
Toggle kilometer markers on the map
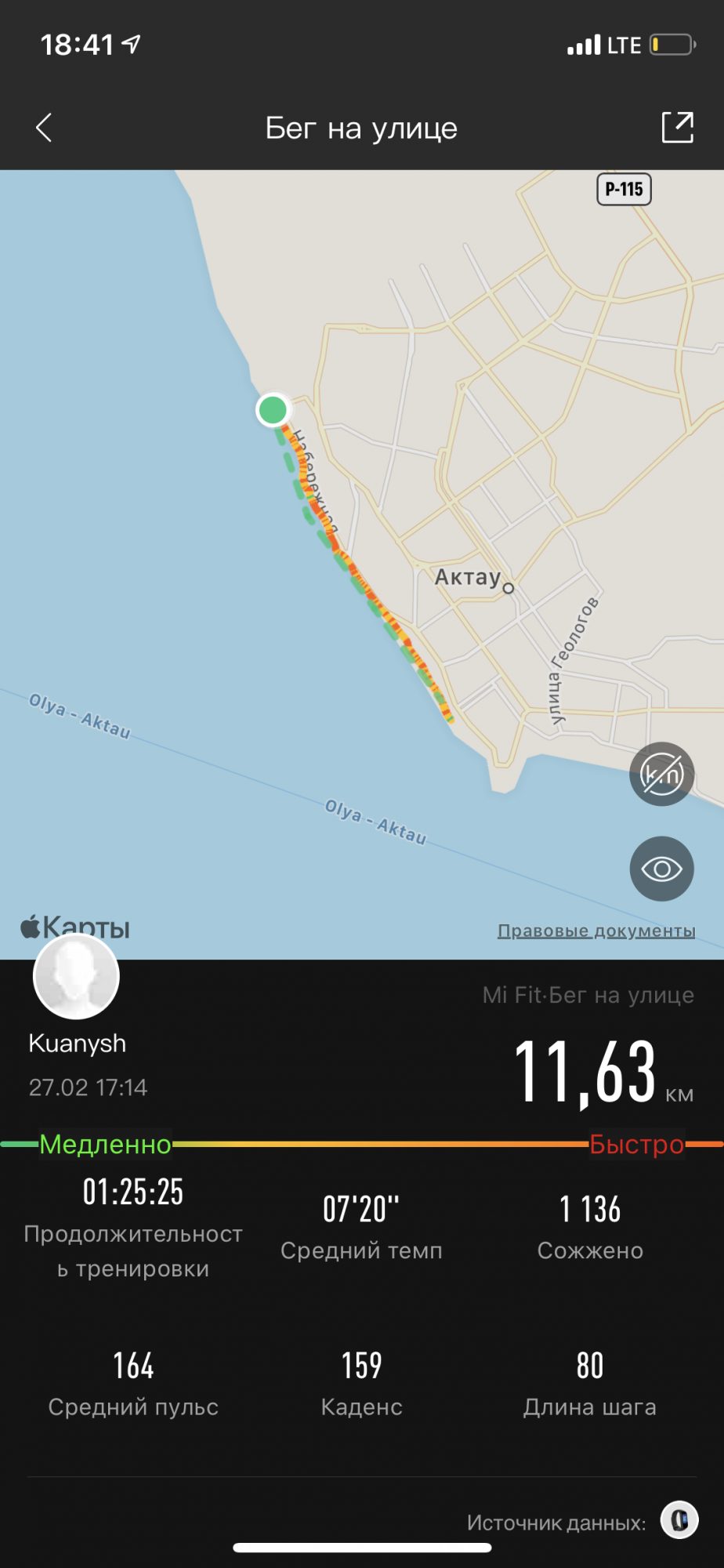pos(661,774)
